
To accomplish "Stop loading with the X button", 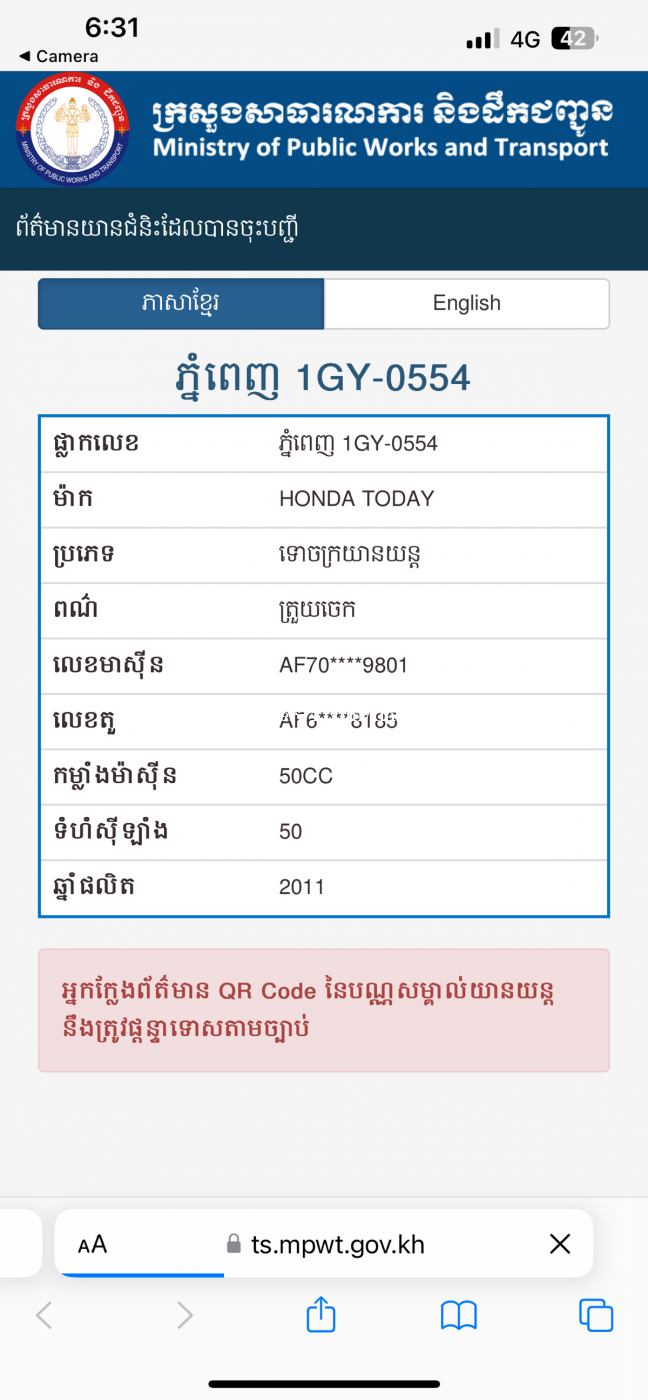I will pos(560,1244).
